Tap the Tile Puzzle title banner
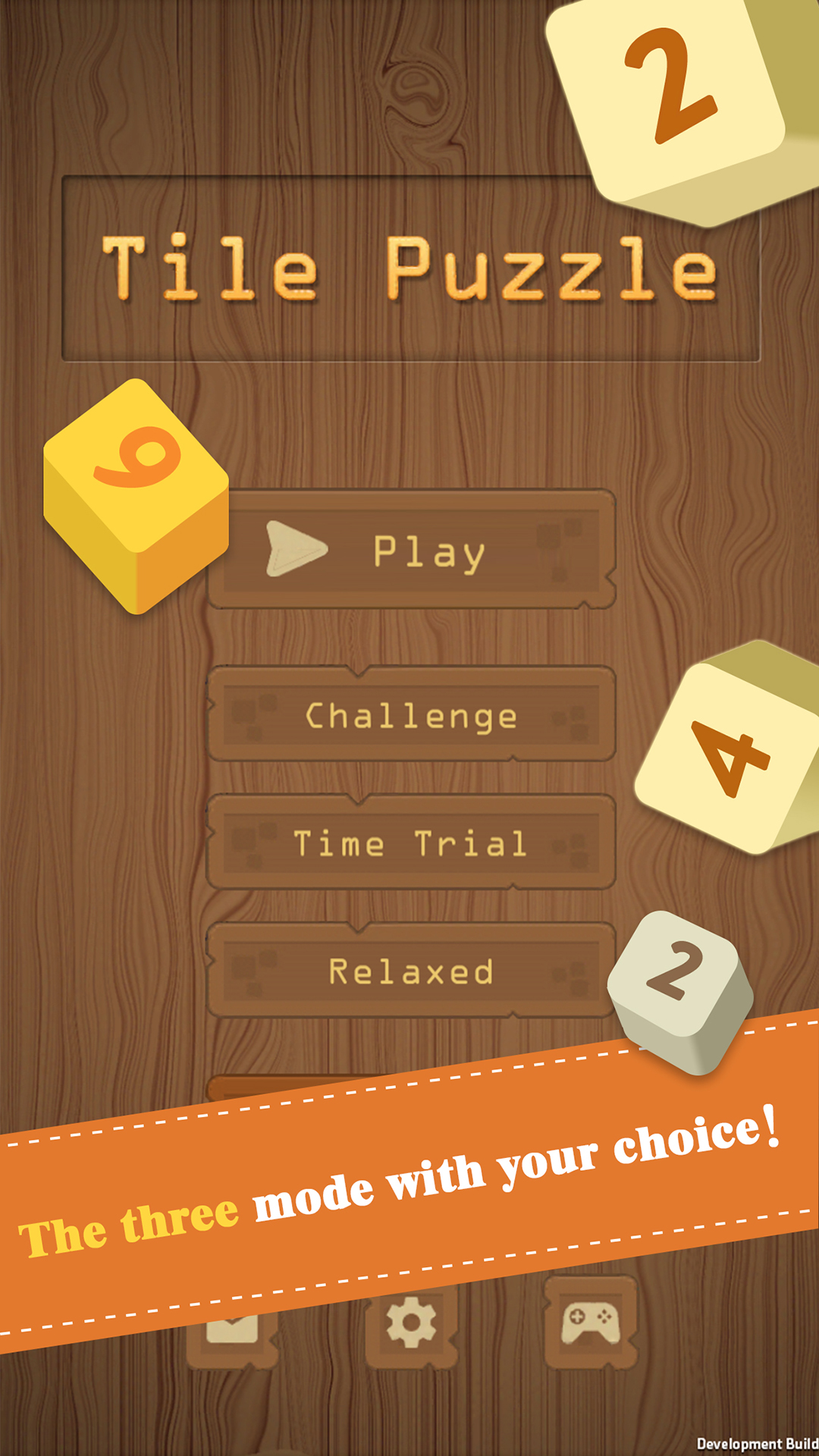The image size is (819, 1456). (409, 269)
